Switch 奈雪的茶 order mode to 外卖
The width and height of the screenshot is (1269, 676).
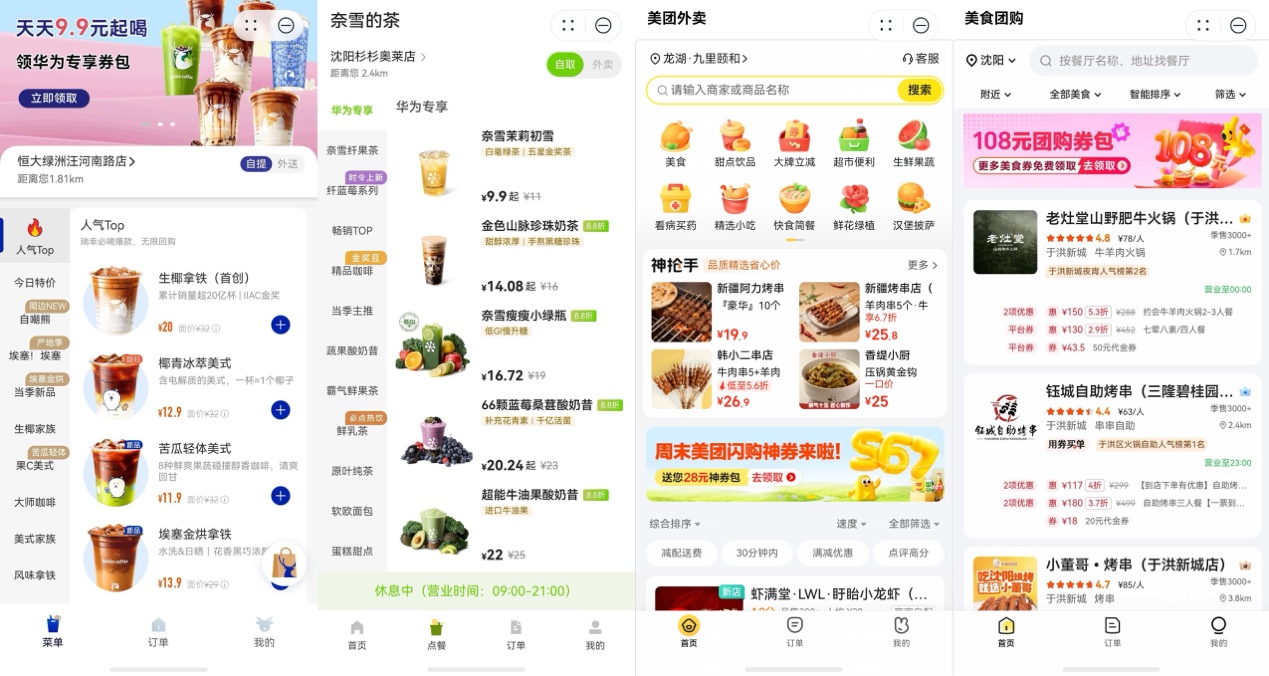tap(603, 64)
